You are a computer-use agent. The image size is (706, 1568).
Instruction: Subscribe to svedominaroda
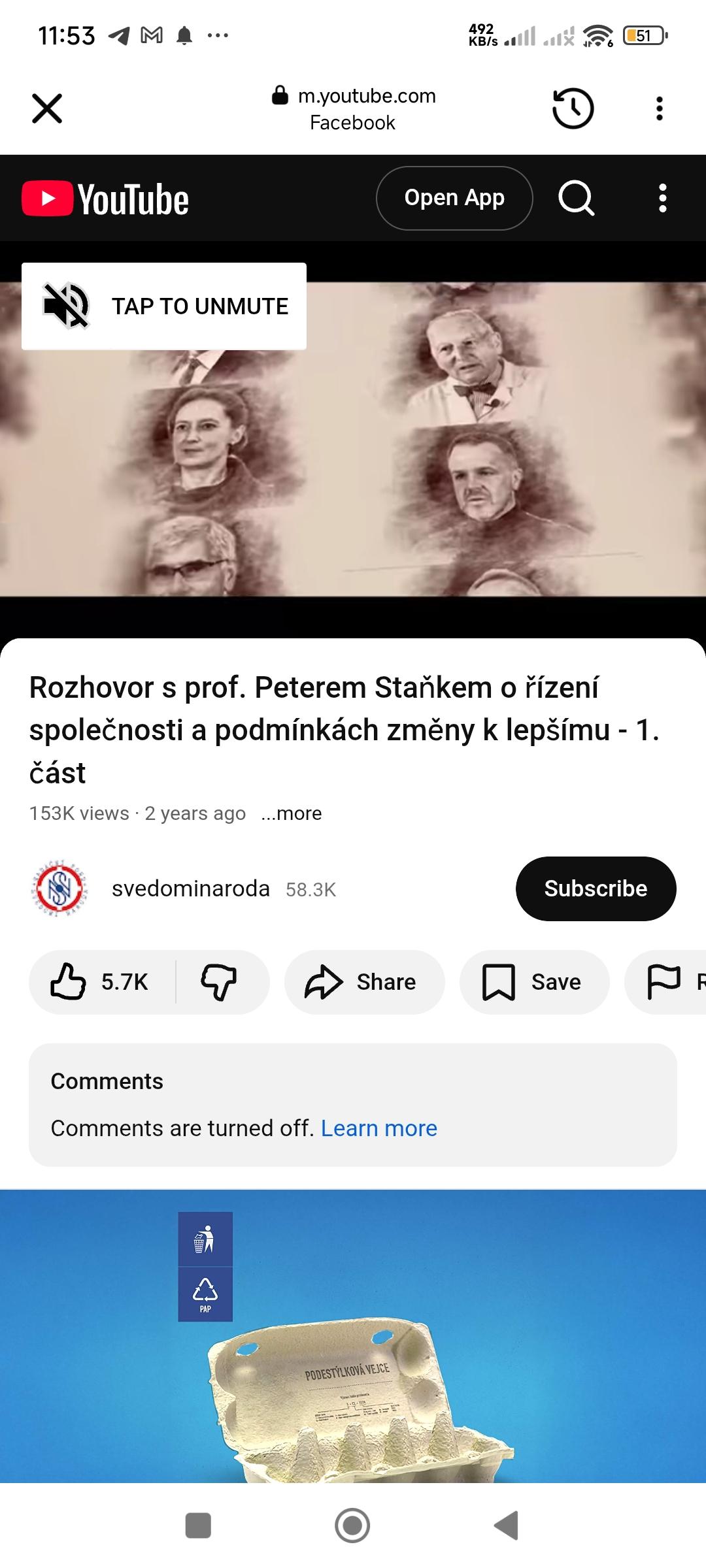tap(596, 889)
